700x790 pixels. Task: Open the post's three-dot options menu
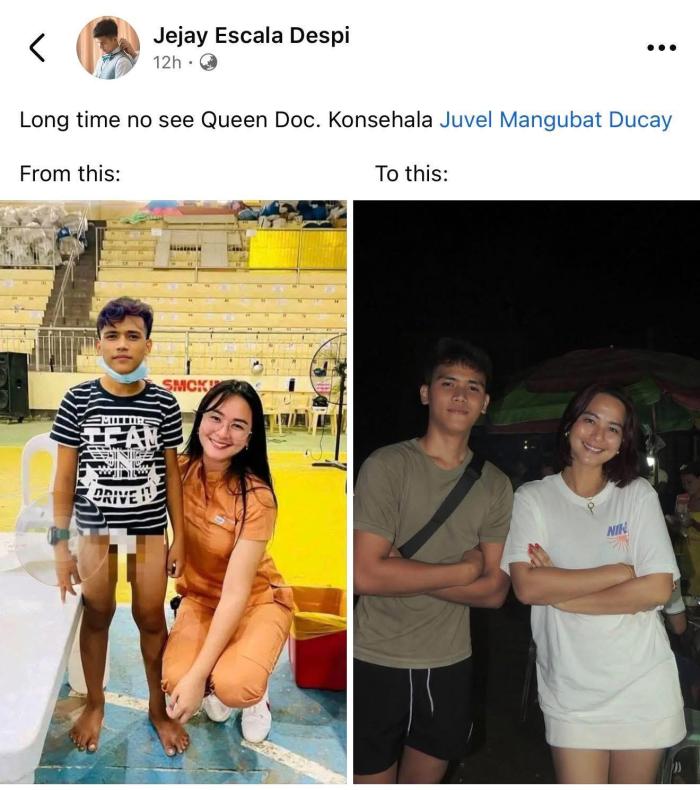click(x=661, y=47)
